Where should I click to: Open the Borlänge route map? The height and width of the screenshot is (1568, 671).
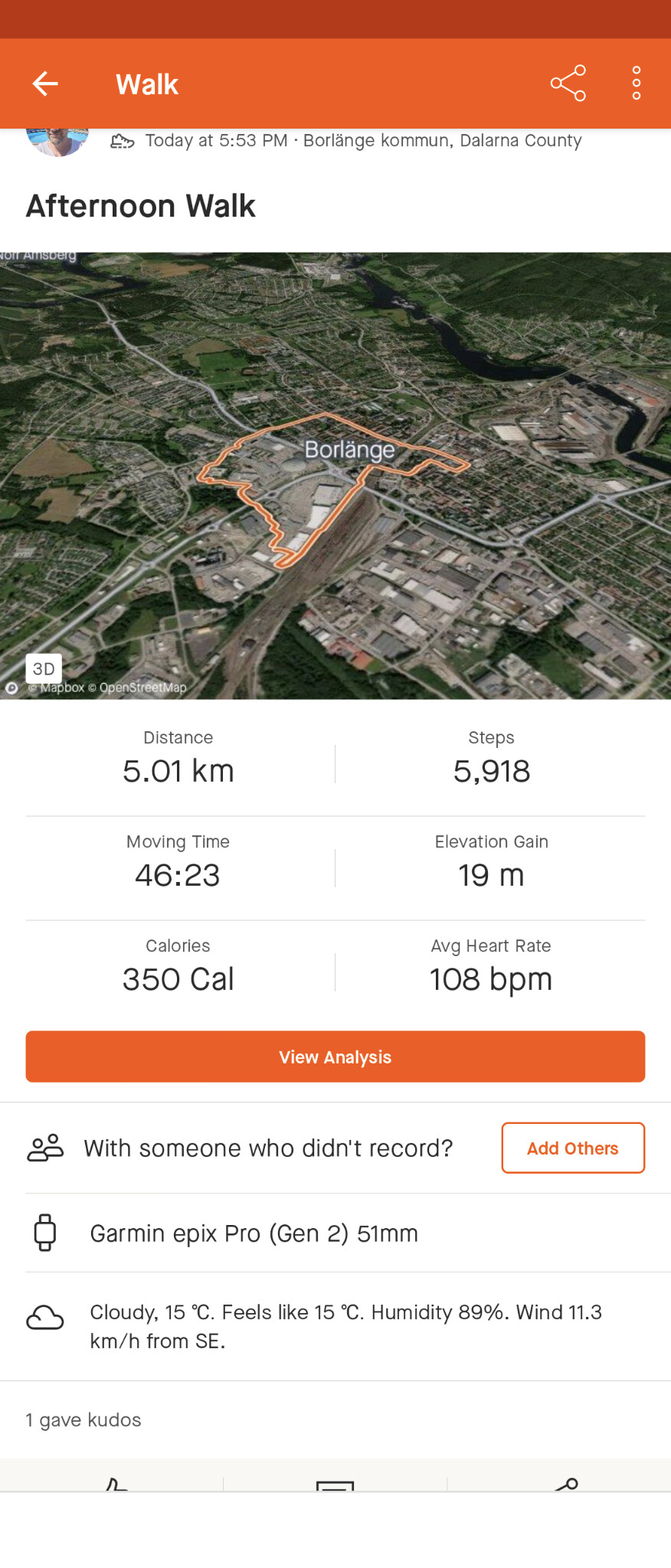335,490
